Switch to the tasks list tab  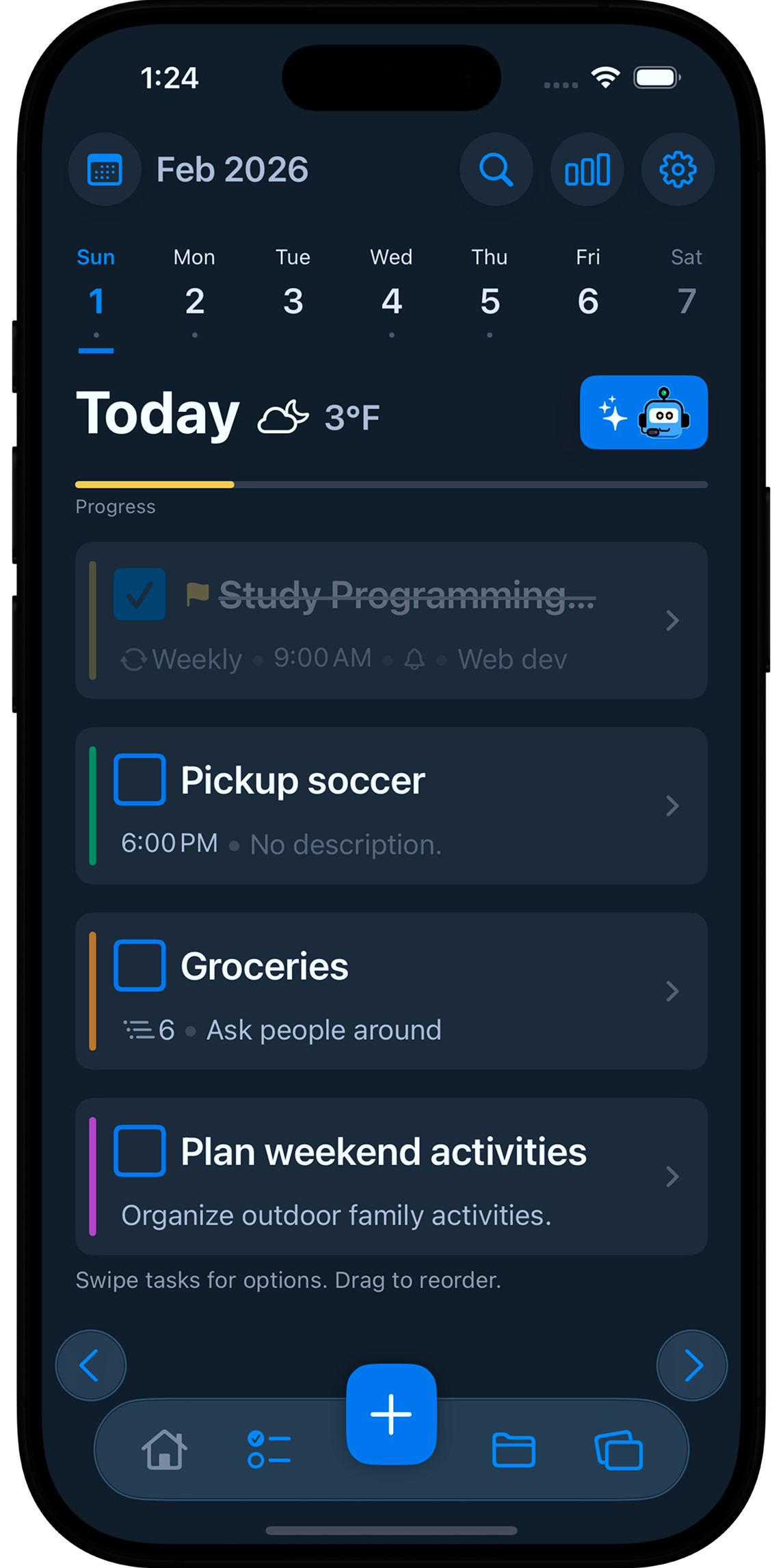[x=267, y=1450]
